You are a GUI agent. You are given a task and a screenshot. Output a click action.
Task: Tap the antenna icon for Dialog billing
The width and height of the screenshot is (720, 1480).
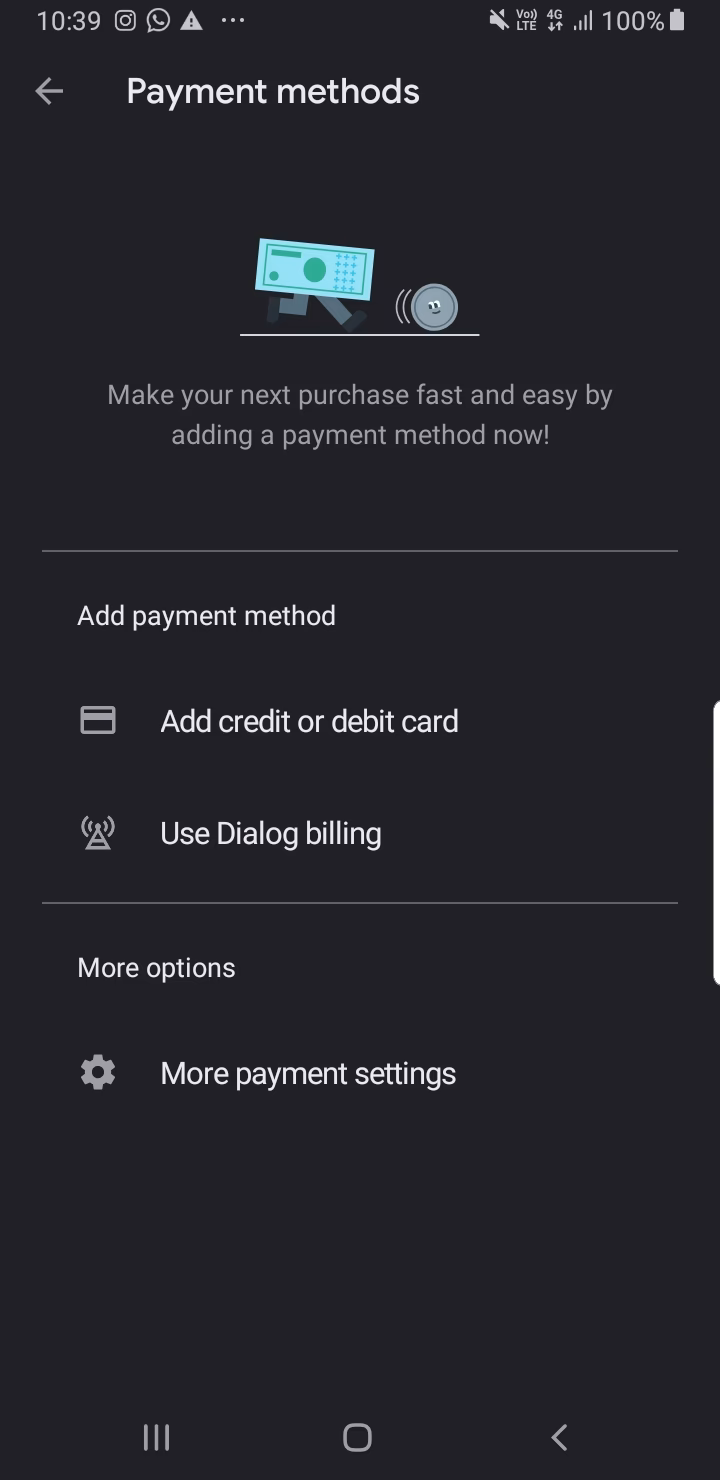[x=97, y=832]
